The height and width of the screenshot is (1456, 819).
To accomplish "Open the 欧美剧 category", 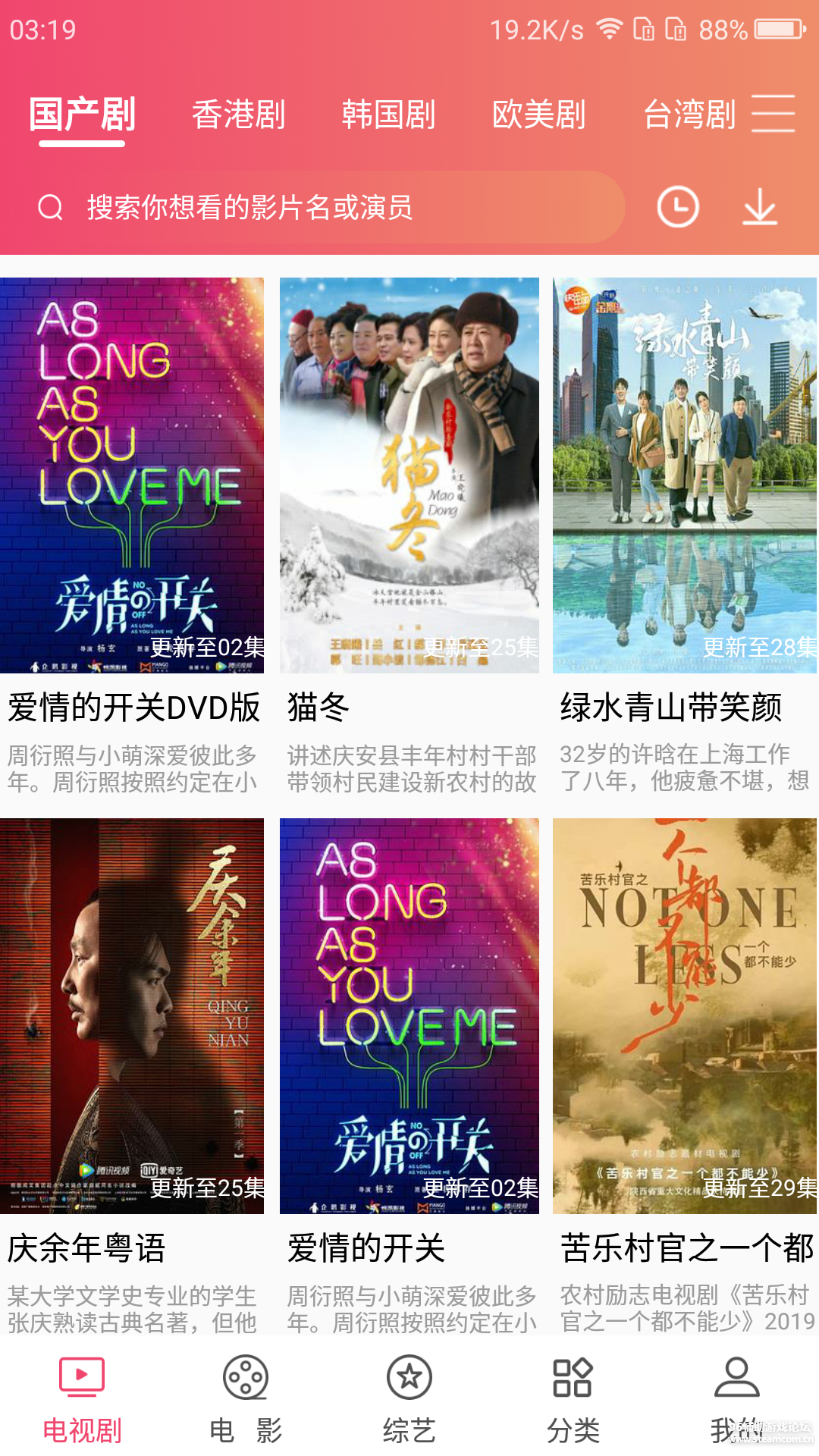I will pos(539,114).
